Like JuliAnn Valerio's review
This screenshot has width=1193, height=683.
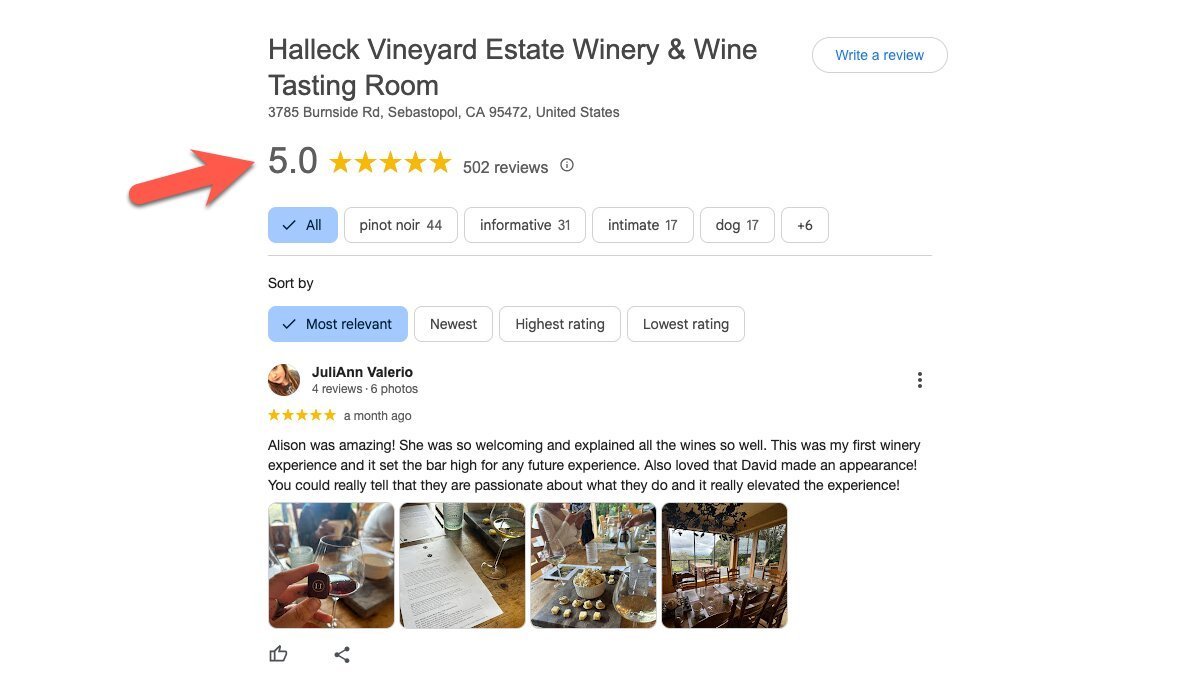[x=278, y=654]
